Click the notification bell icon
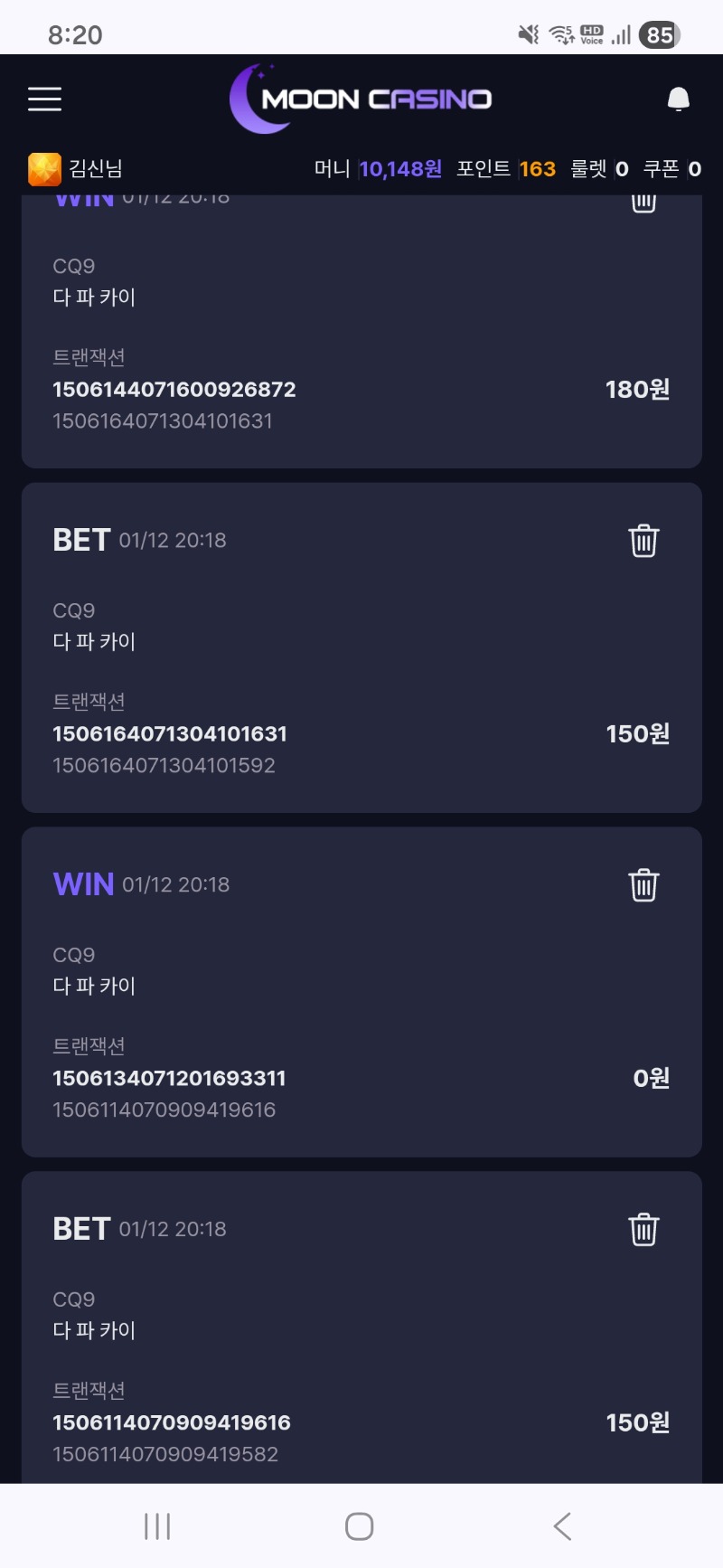This screenshot has height=1568, width=723. pyautogui.click(x=677, y=98)
